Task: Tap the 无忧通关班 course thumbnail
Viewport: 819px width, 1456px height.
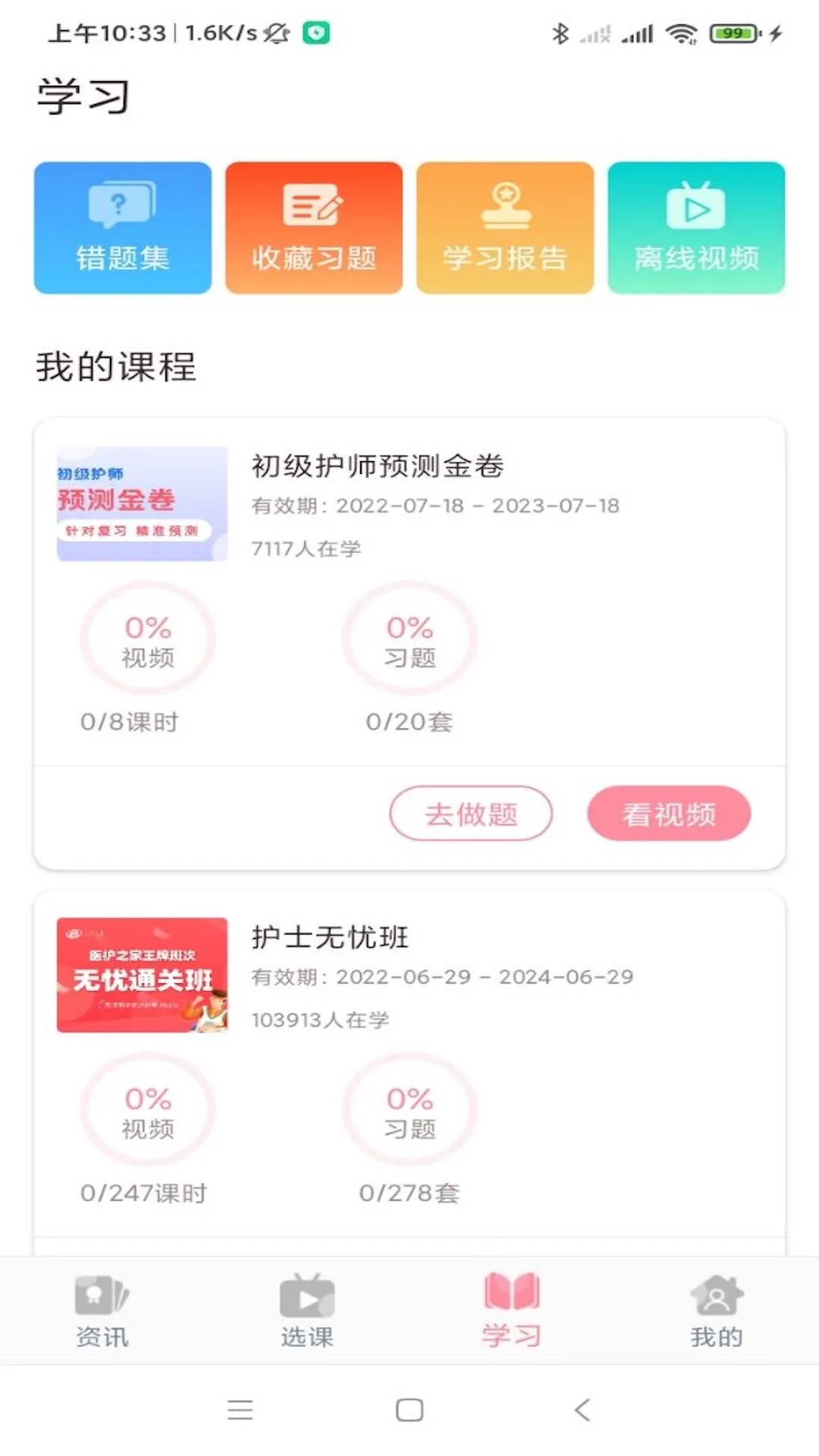Action: [x=141, y=975]
